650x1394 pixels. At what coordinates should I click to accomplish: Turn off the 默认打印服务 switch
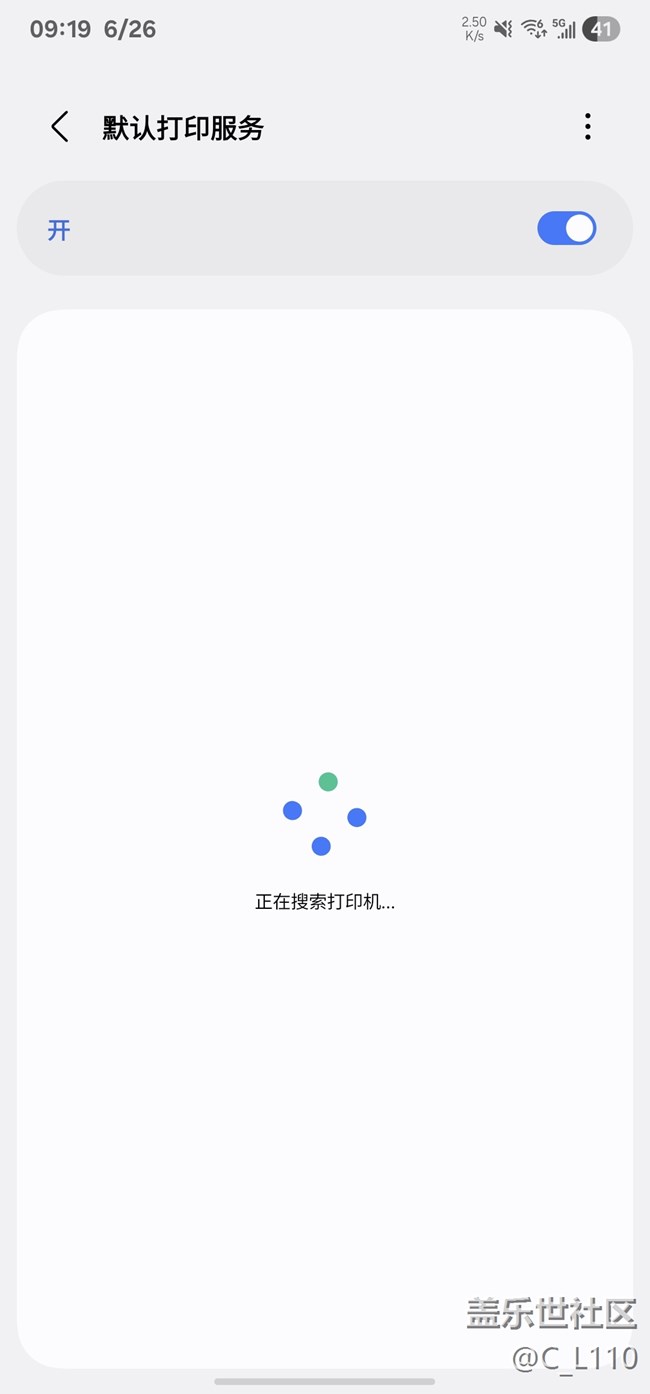[x=566, y=229]
